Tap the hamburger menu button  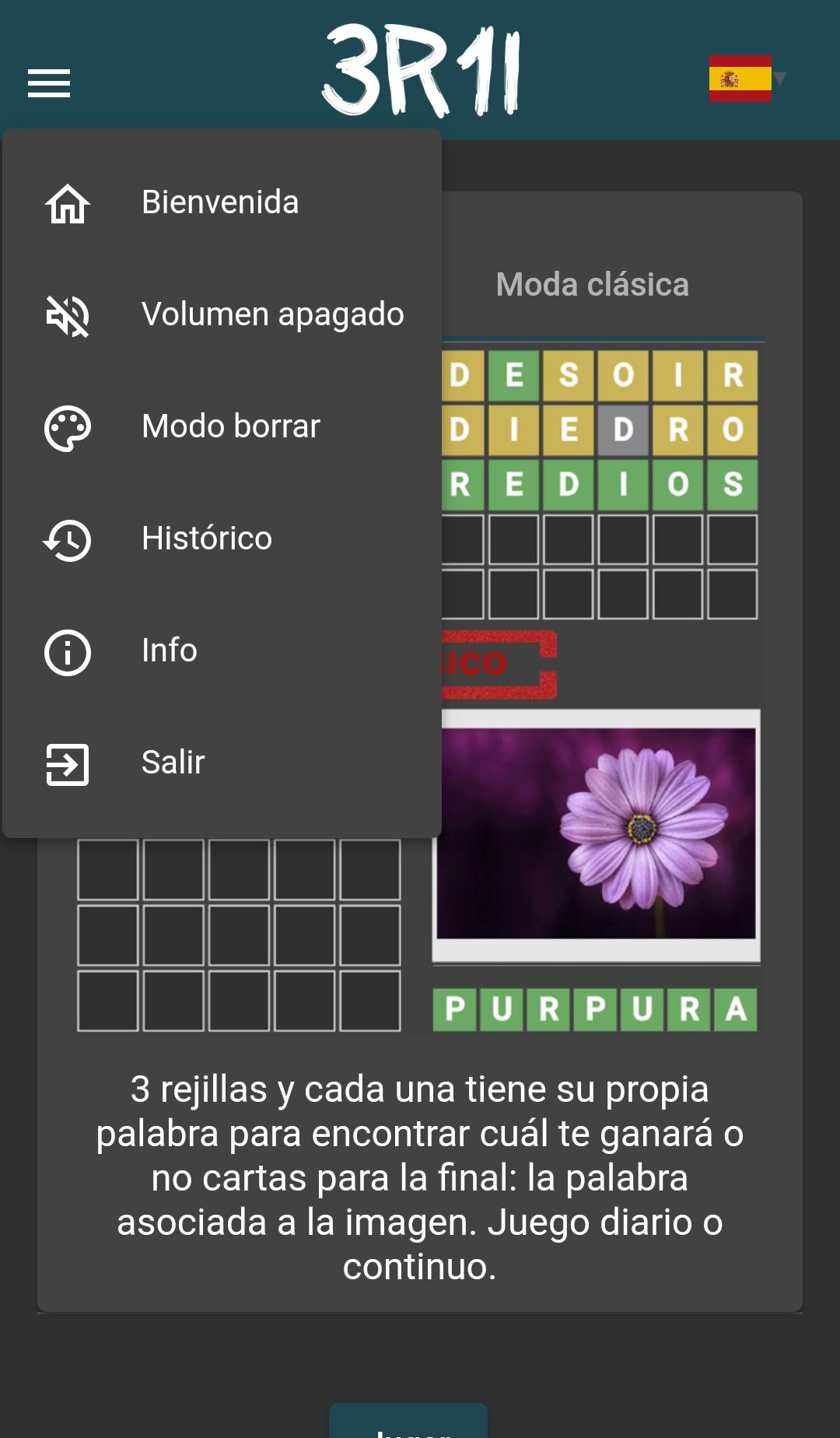coord(49,83)
